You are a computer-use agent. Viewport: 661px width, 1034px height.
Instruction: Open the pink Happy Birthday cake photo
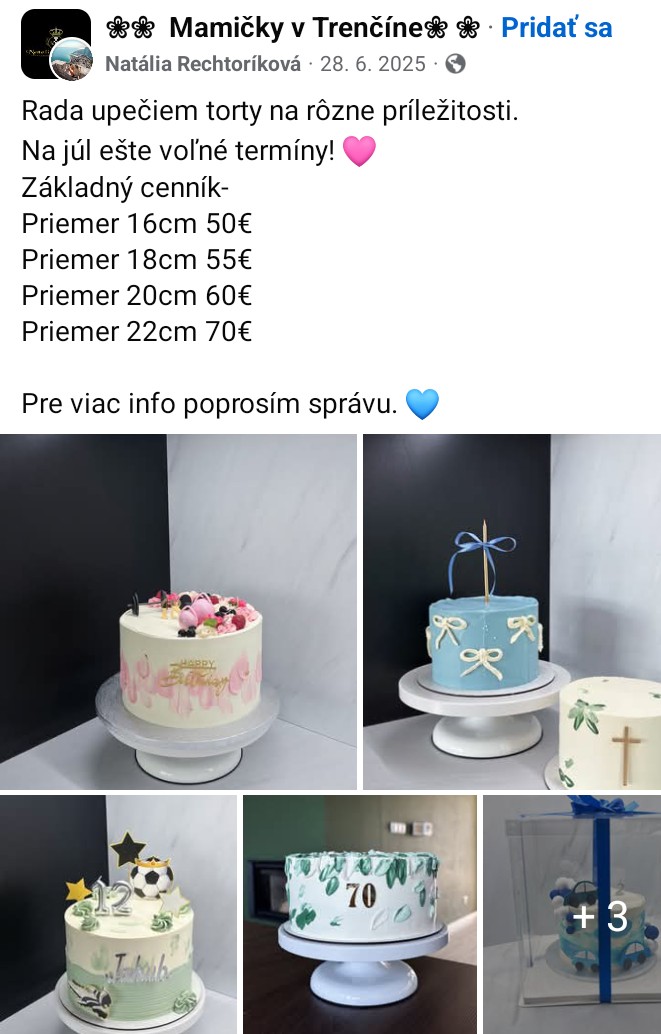178,611
